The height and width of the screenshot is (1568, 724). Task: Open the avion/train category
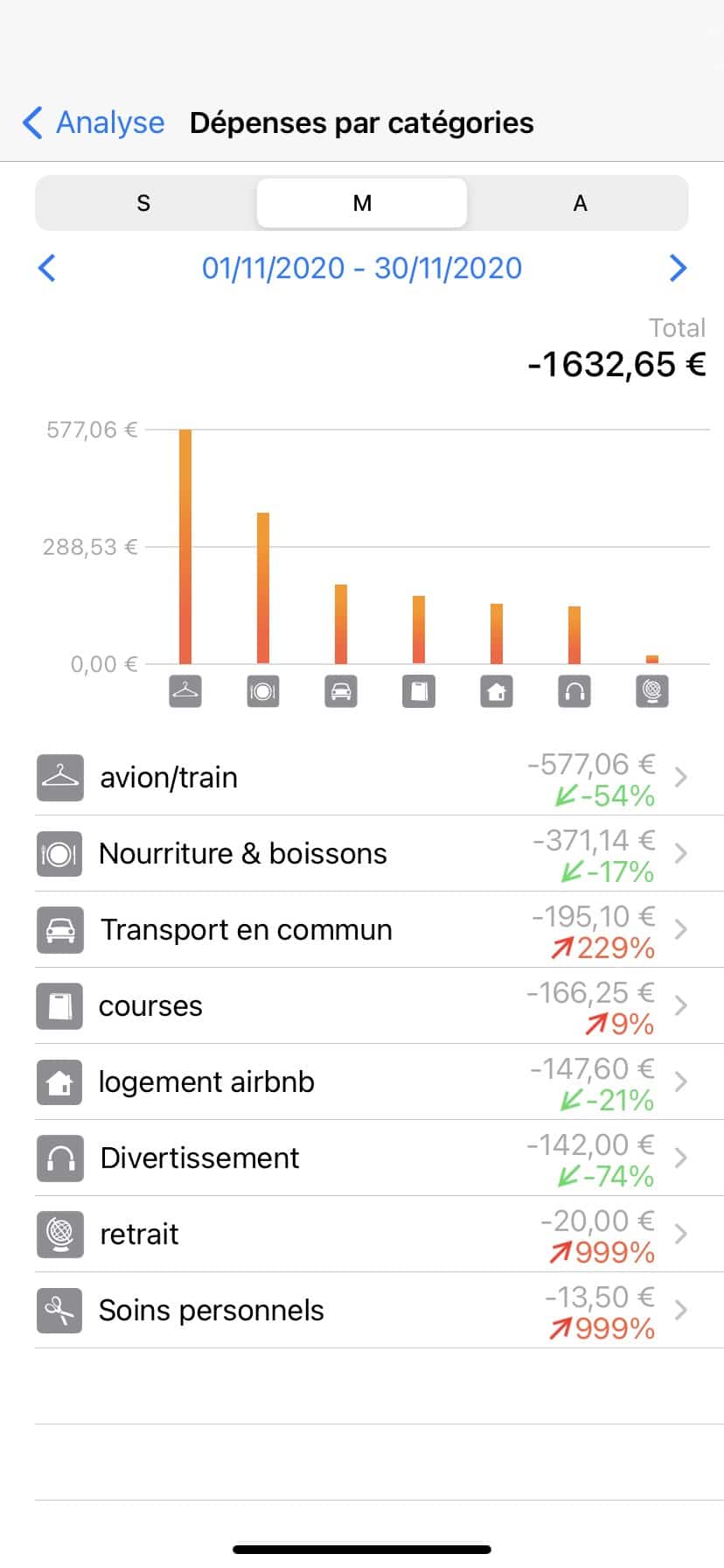tap(362, 777)
